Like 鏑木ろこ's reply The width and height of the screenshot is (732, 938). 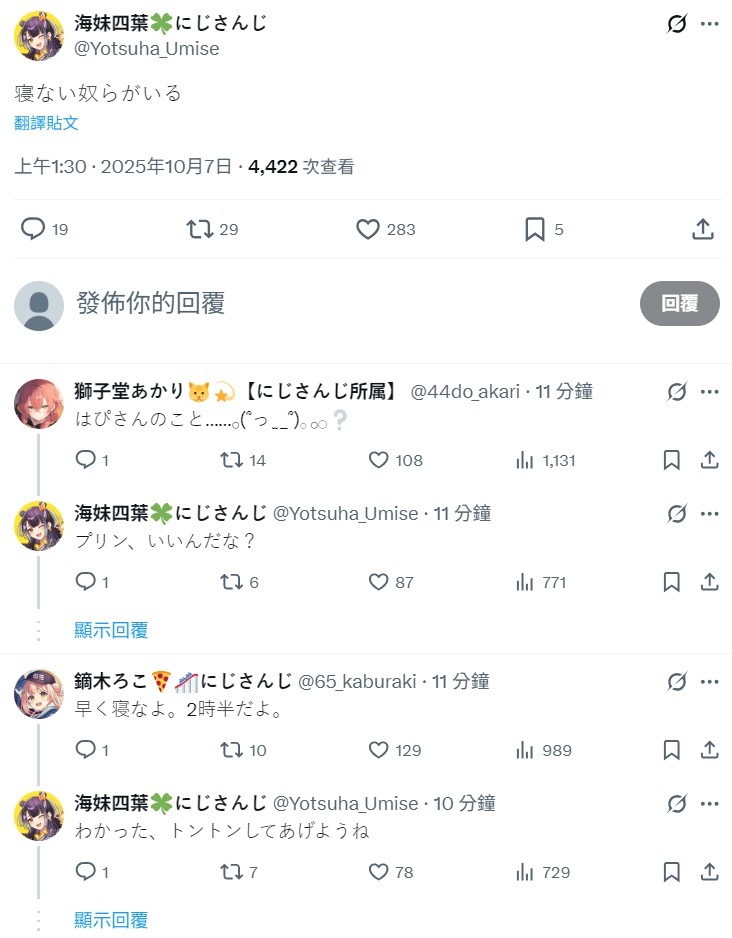click(378, 750)
